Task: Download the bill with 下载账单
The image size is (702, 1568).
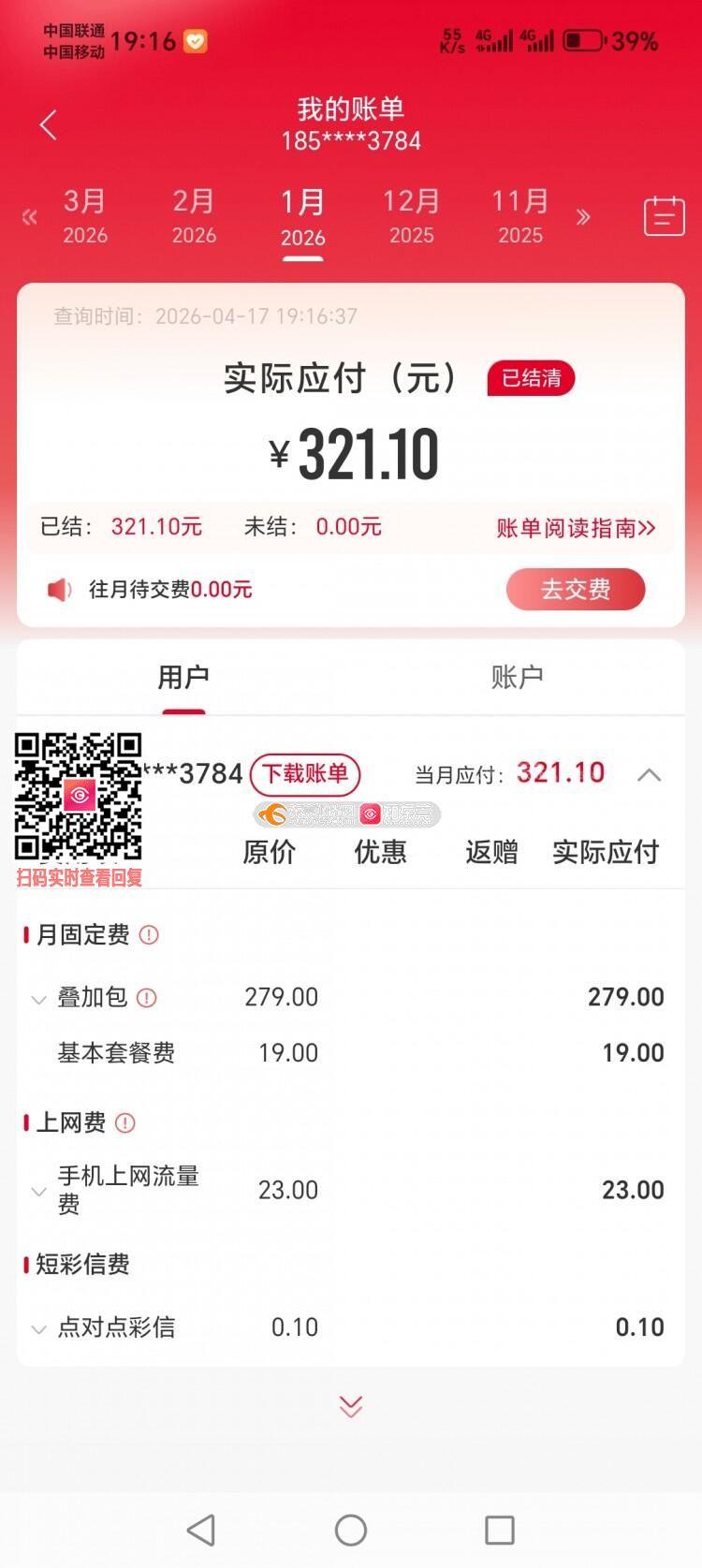Action: click(305, 774)
